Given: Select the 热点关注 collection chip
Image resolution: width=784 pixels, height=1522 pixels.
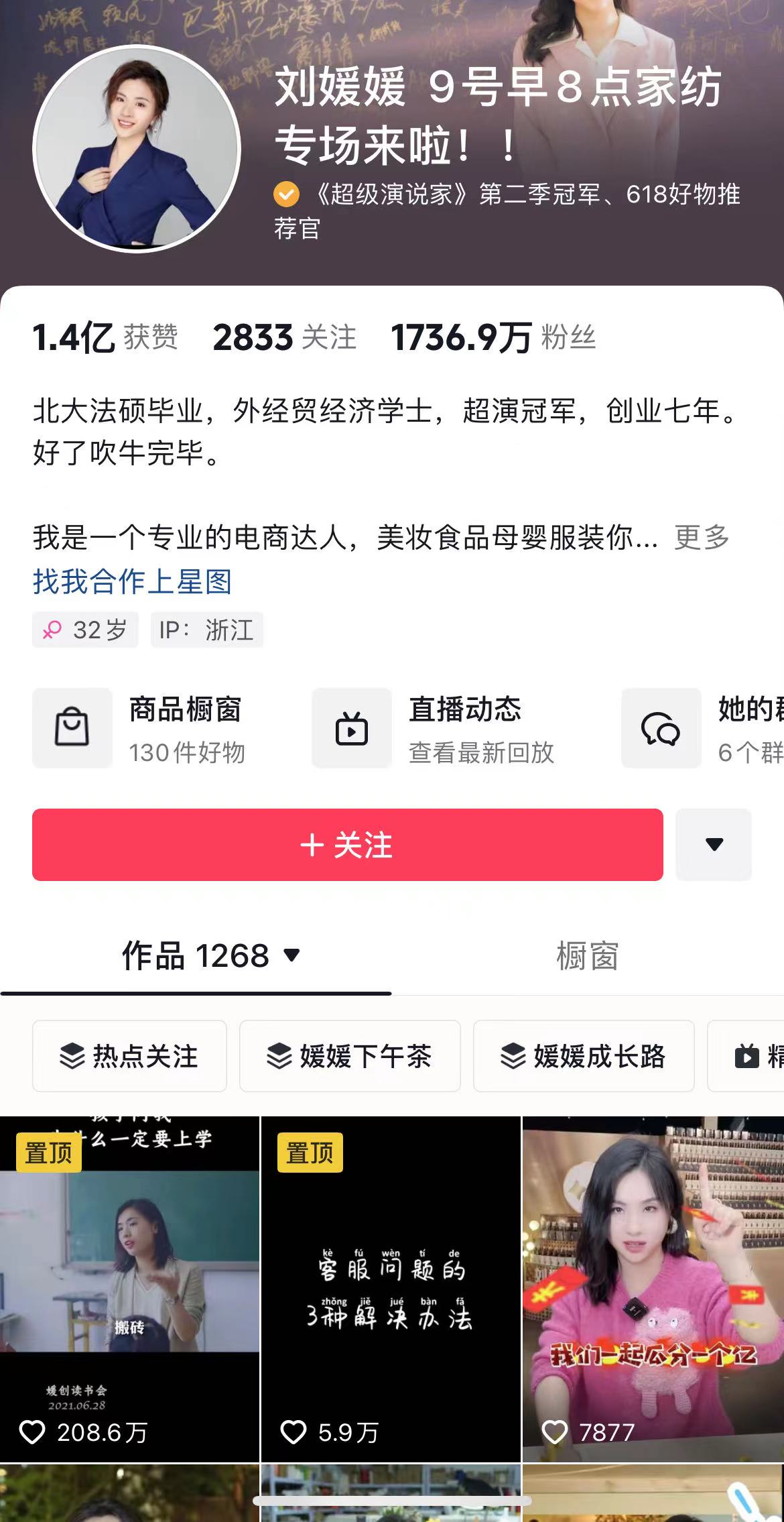Looking at the screenshot, I should [x=129, y=1057].
